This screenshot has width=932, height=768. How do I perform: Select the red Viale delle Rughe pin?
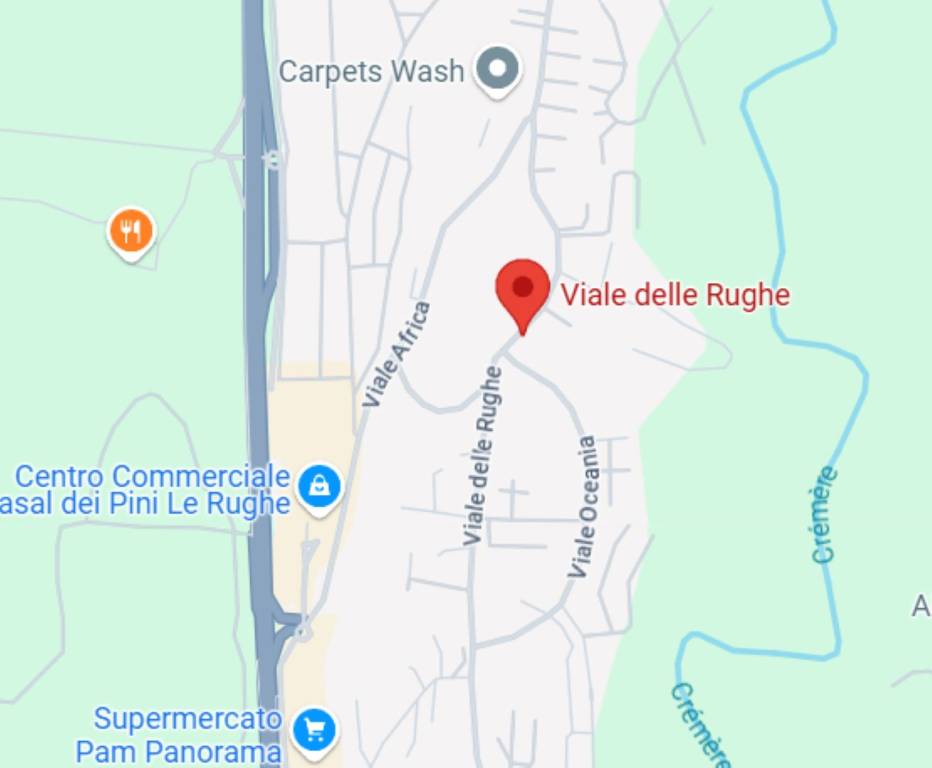522,290
